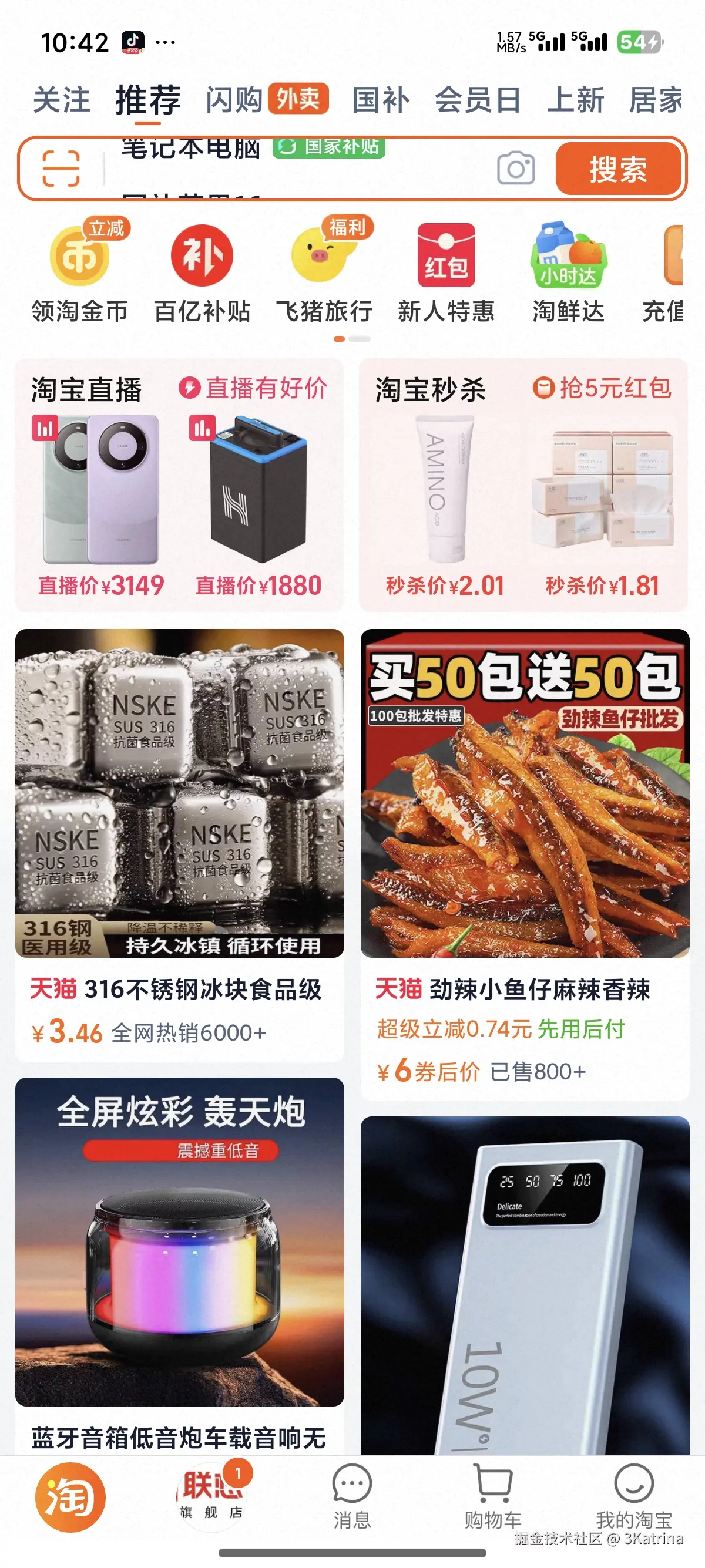Open 消息 in bottom navigation
Image resolution: width=705 pixels, height=1568 pixels.
click(352, 1496)
